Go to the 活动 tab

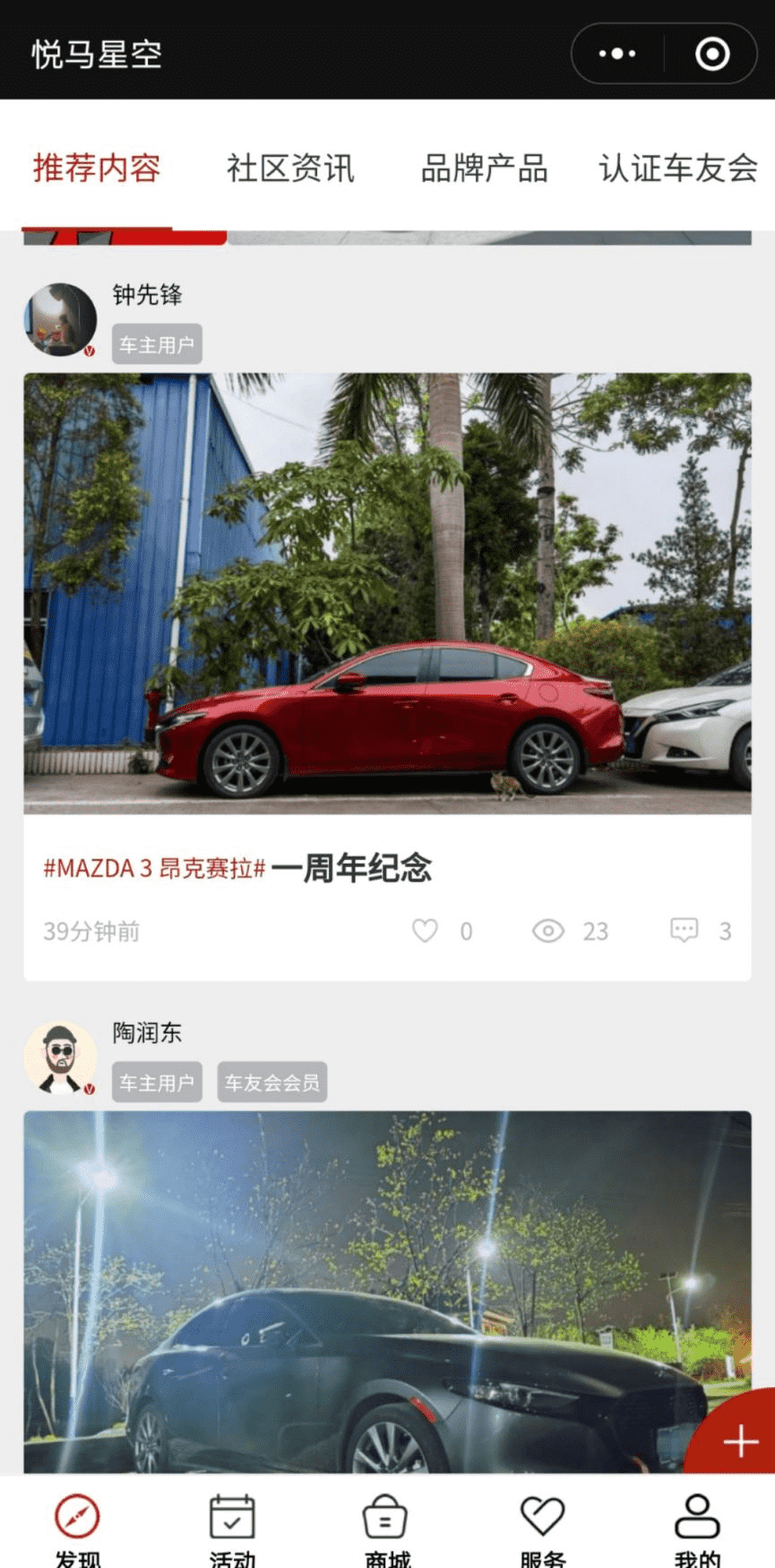click(232, 1528)
